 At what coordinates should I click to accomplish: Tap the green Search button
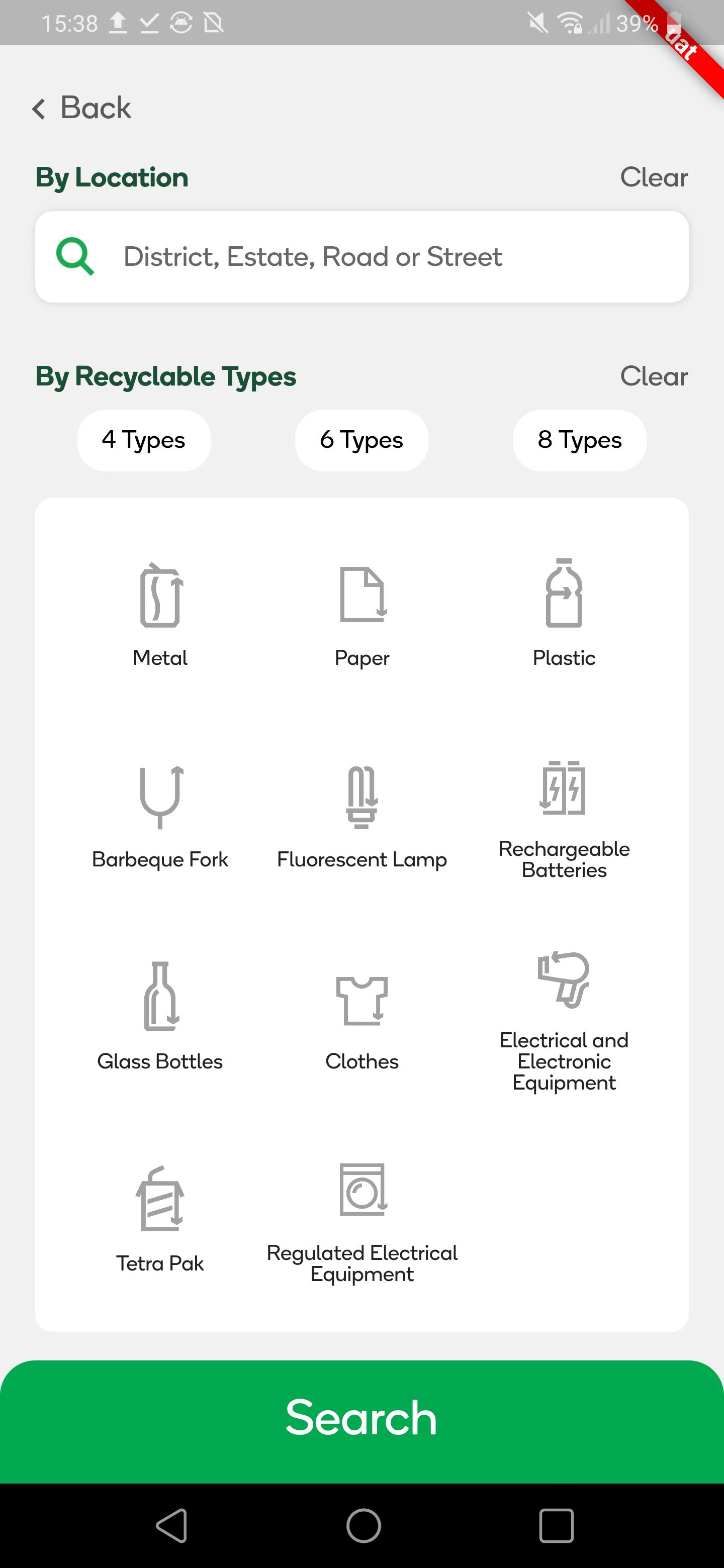(361, 1418)
